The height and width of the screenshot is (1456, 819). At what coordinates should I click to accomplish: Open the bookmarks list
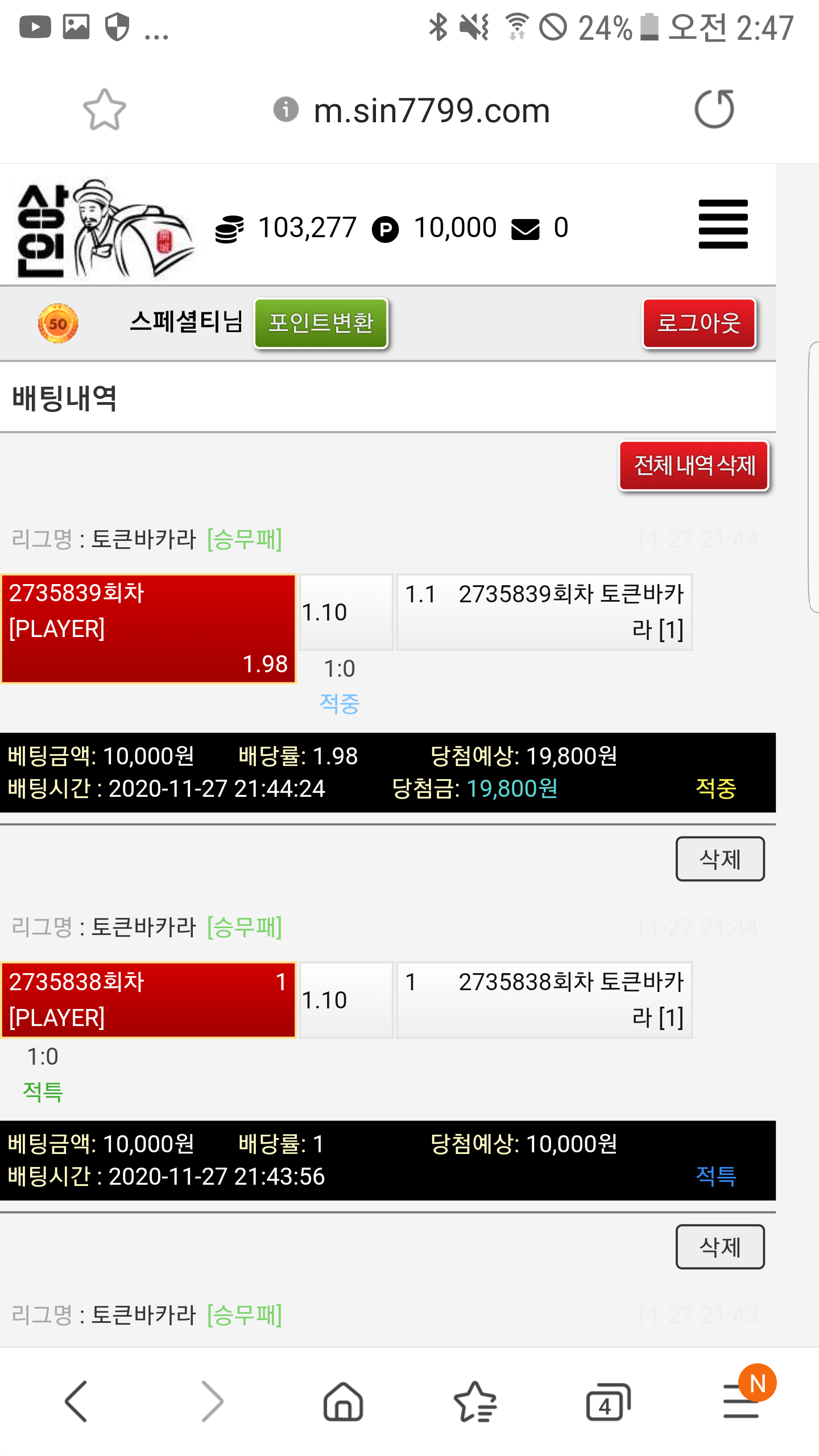click(x=475, y=1401)
